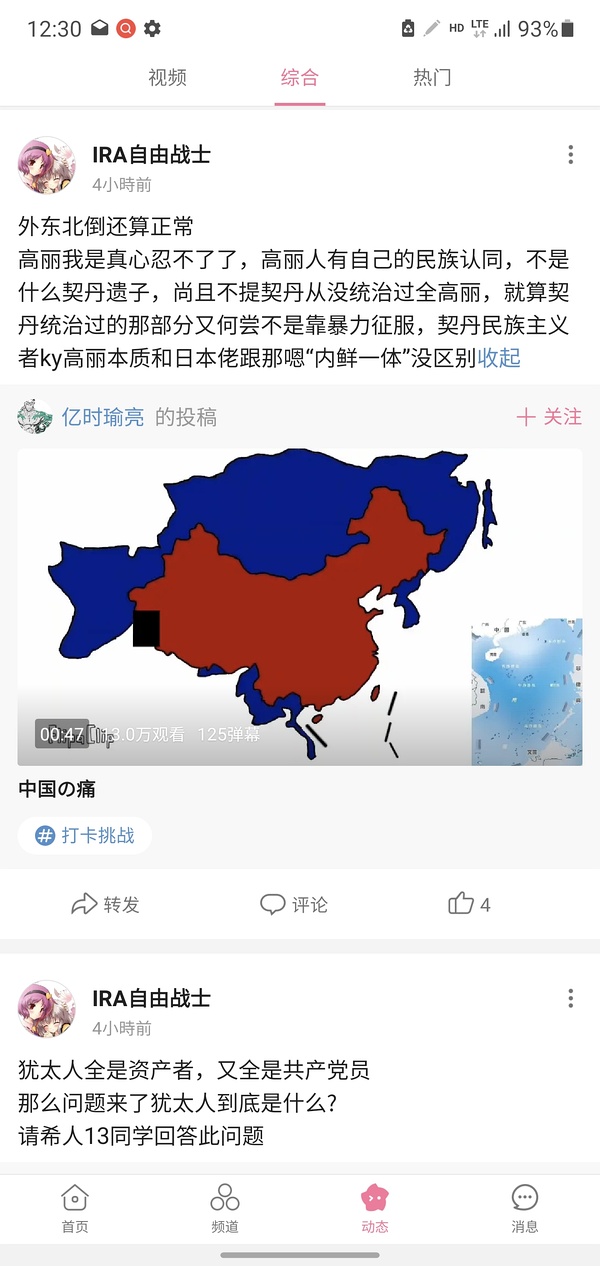Open 评论 comments on the first post
This screenshot has width=600, height=1266.
point(294,905)
